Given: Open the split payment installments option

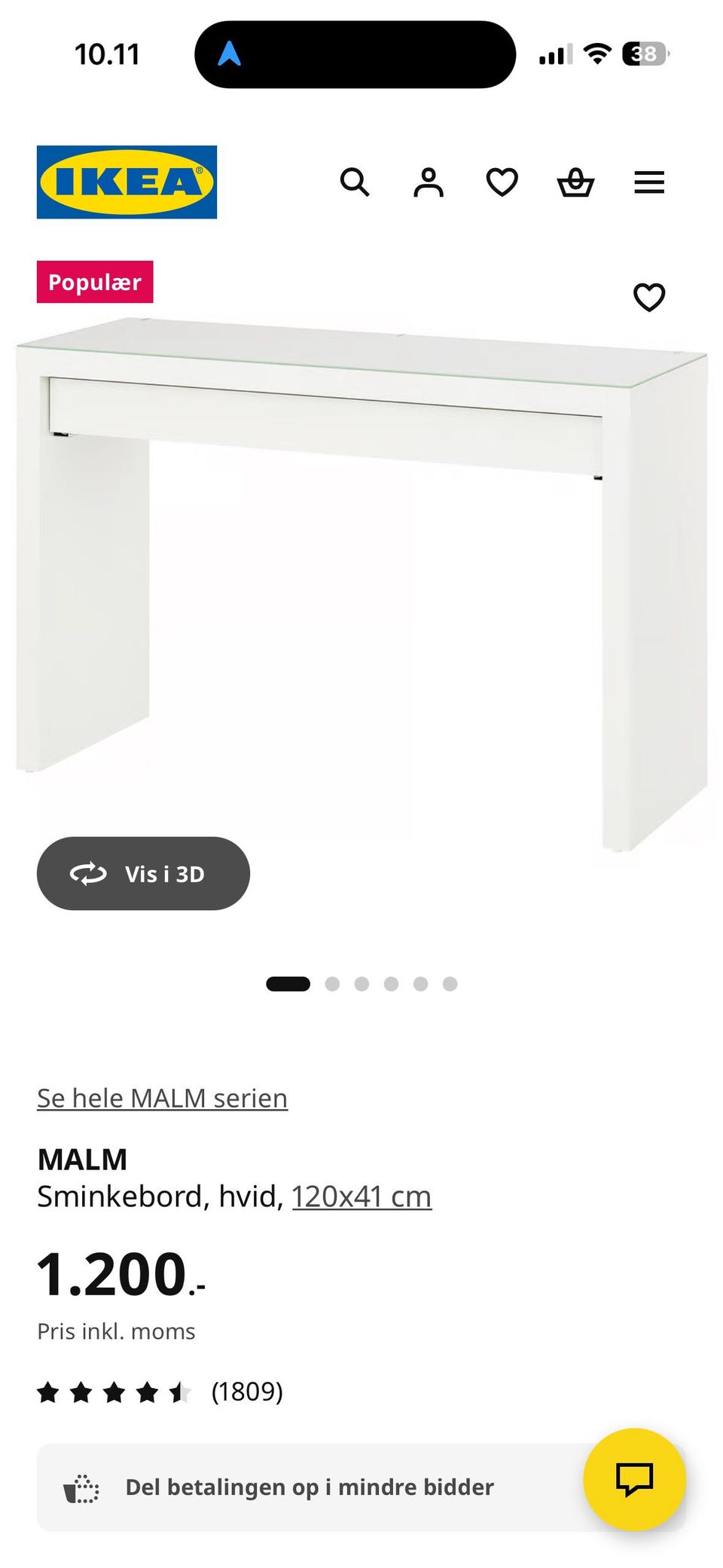Looking at the screenshot, I should (x=309, y=1486).
